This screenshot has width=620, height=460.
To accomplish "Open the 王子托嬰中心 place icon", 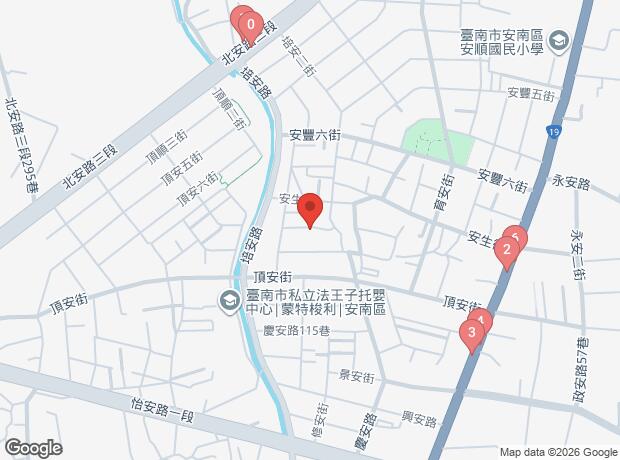I will pos(230,299).
